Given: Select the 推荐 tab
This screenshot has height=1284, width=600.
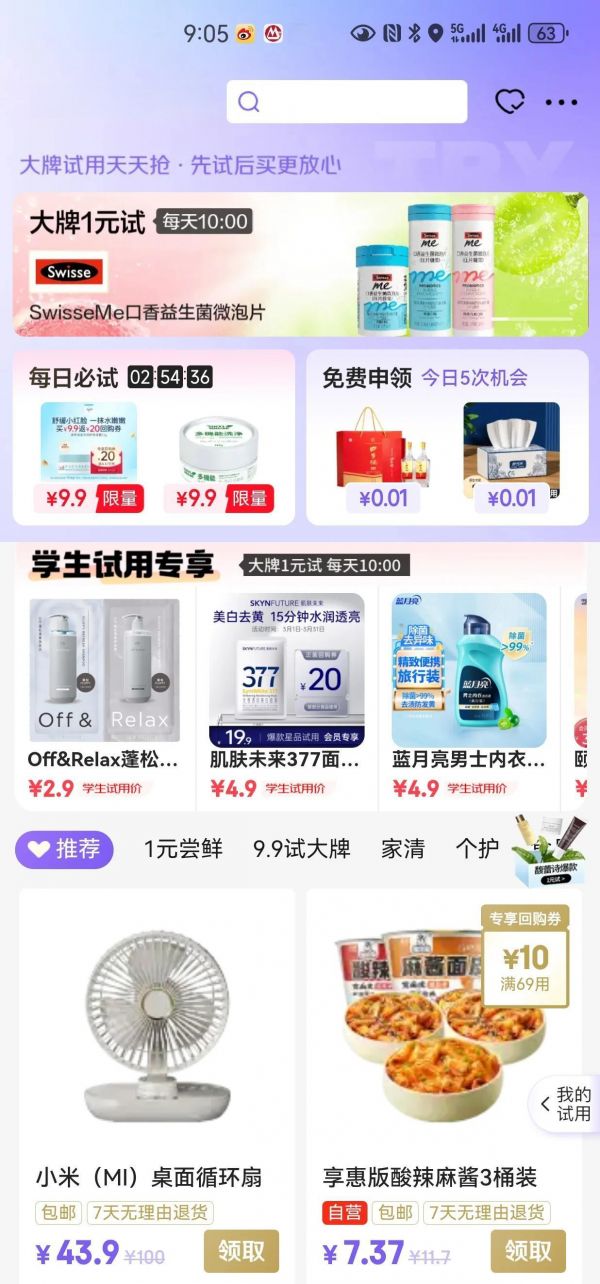Looking at the screenshot, I should (x=64, y=849).
